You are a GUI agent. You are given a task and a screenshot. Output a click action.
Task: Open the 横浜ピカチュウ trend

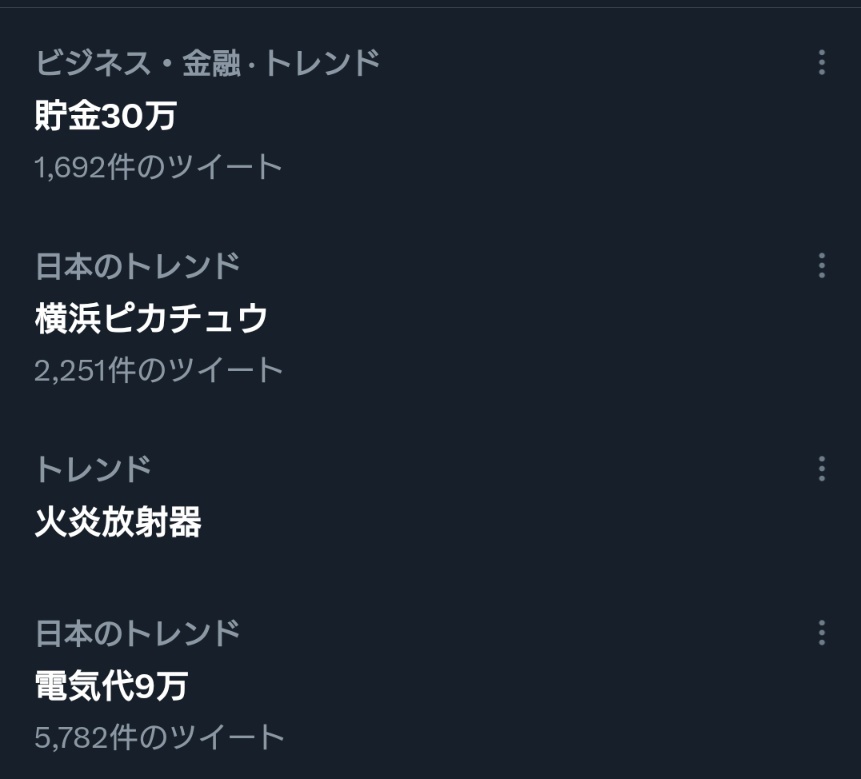click(152, 319)
